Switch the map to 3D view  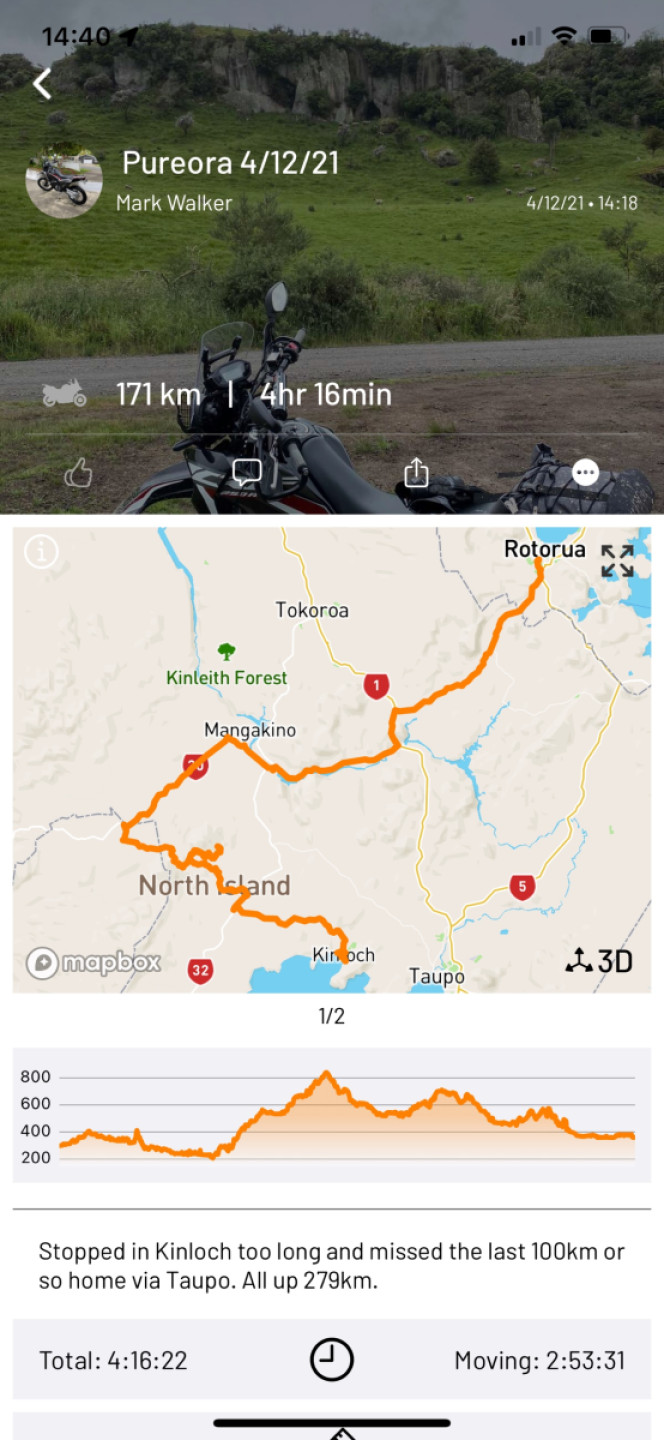coord(600,961)
